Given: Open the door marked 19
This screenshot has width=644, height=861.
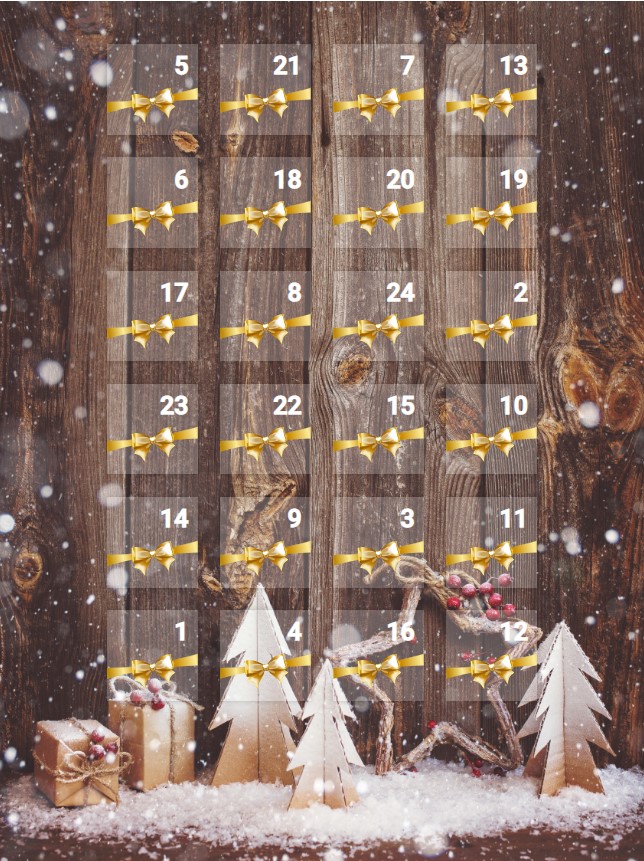Looking at the screenshot, I should (x=491, y=203).
